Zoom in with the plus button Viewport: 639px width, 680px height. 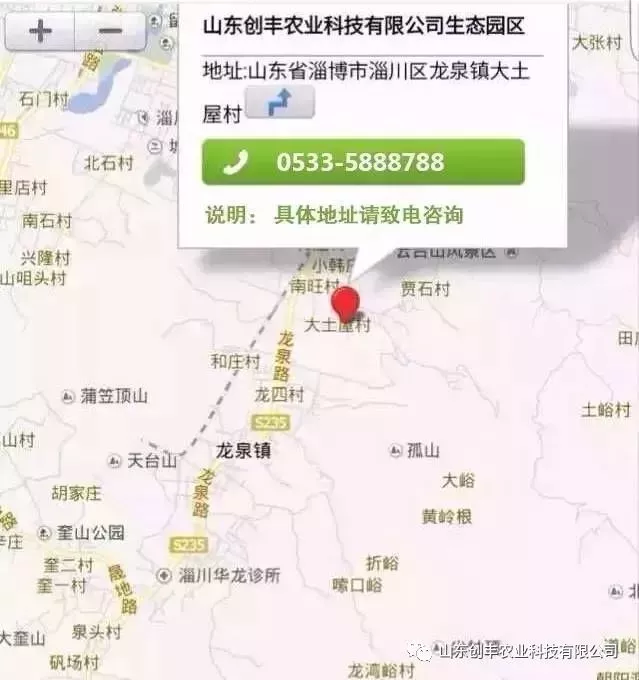click(40, 31)
